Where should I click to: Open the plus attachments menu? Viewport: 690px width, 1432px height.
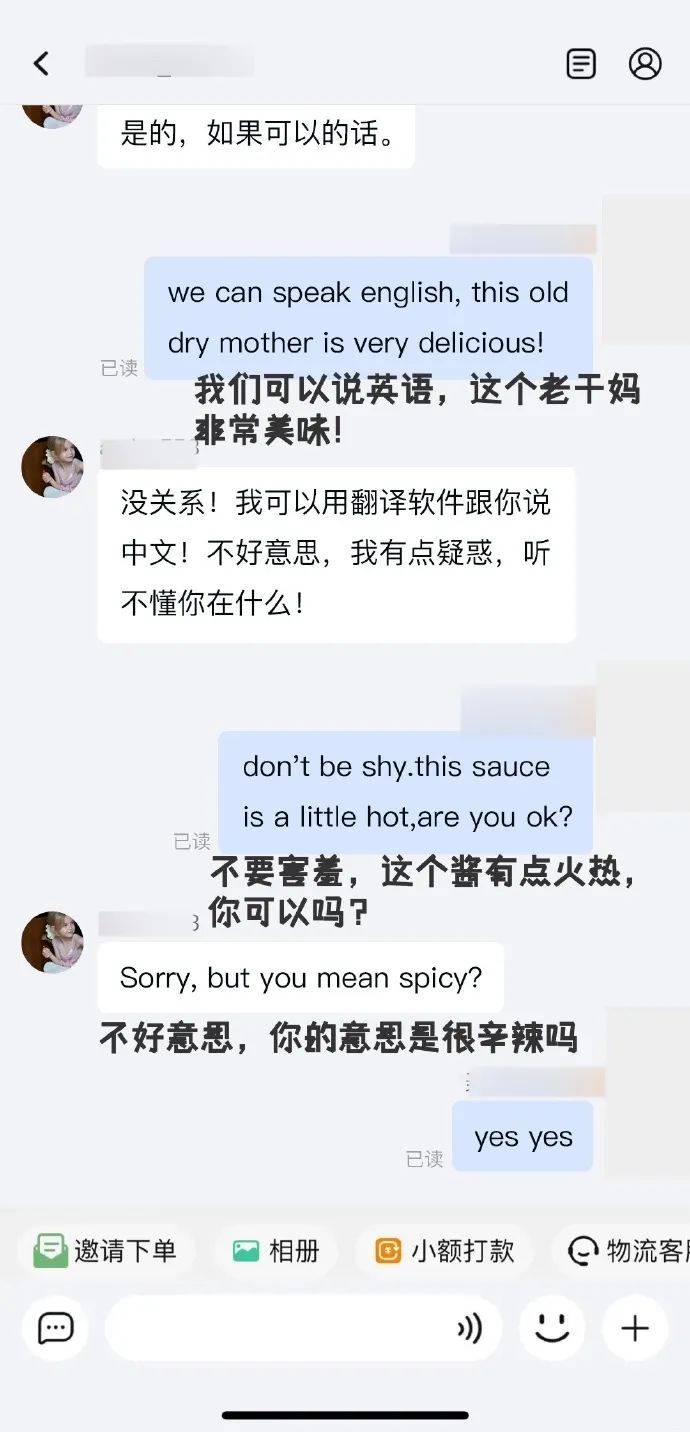[x=635, y=1328]
